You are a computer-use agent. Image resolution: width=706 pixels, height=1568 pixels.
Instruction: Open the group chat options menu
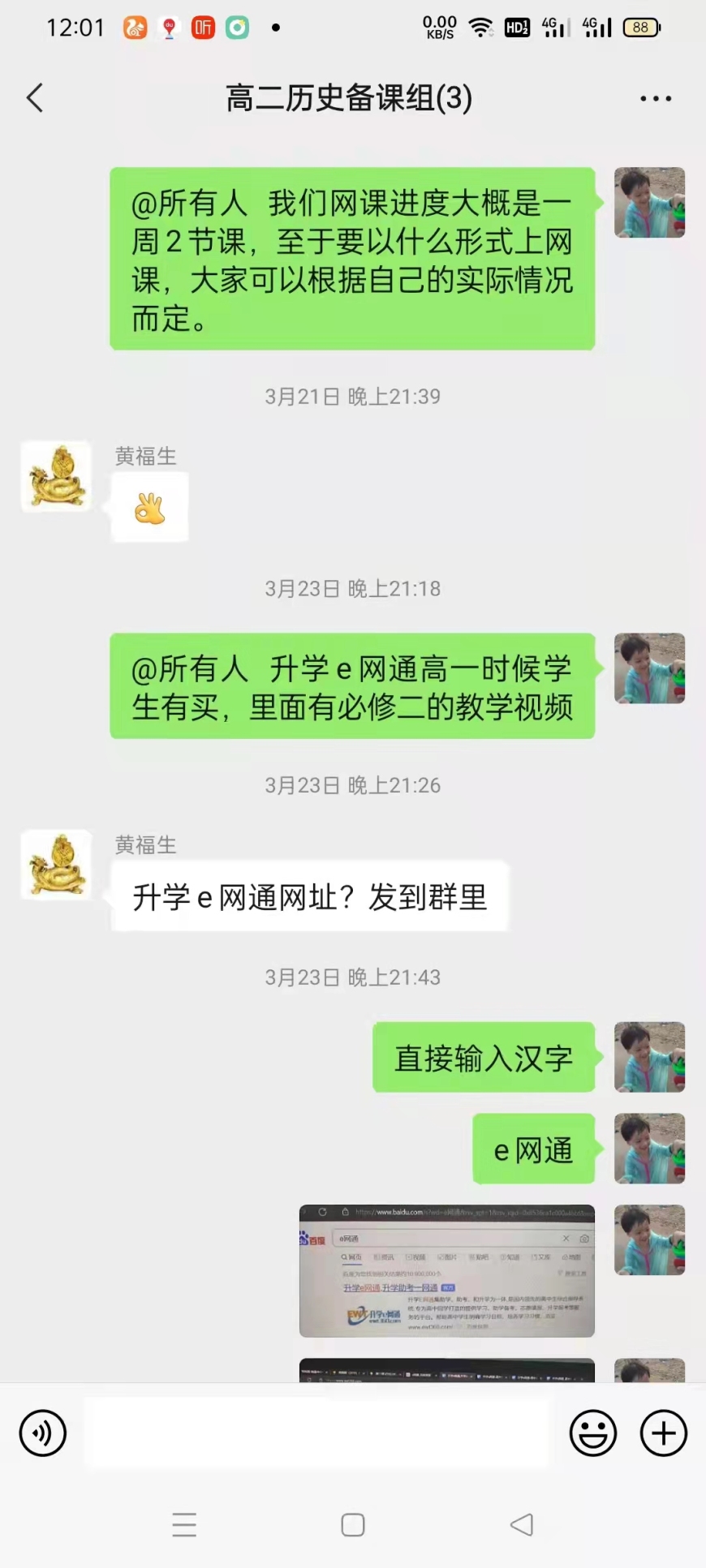[x=655, y=99]
